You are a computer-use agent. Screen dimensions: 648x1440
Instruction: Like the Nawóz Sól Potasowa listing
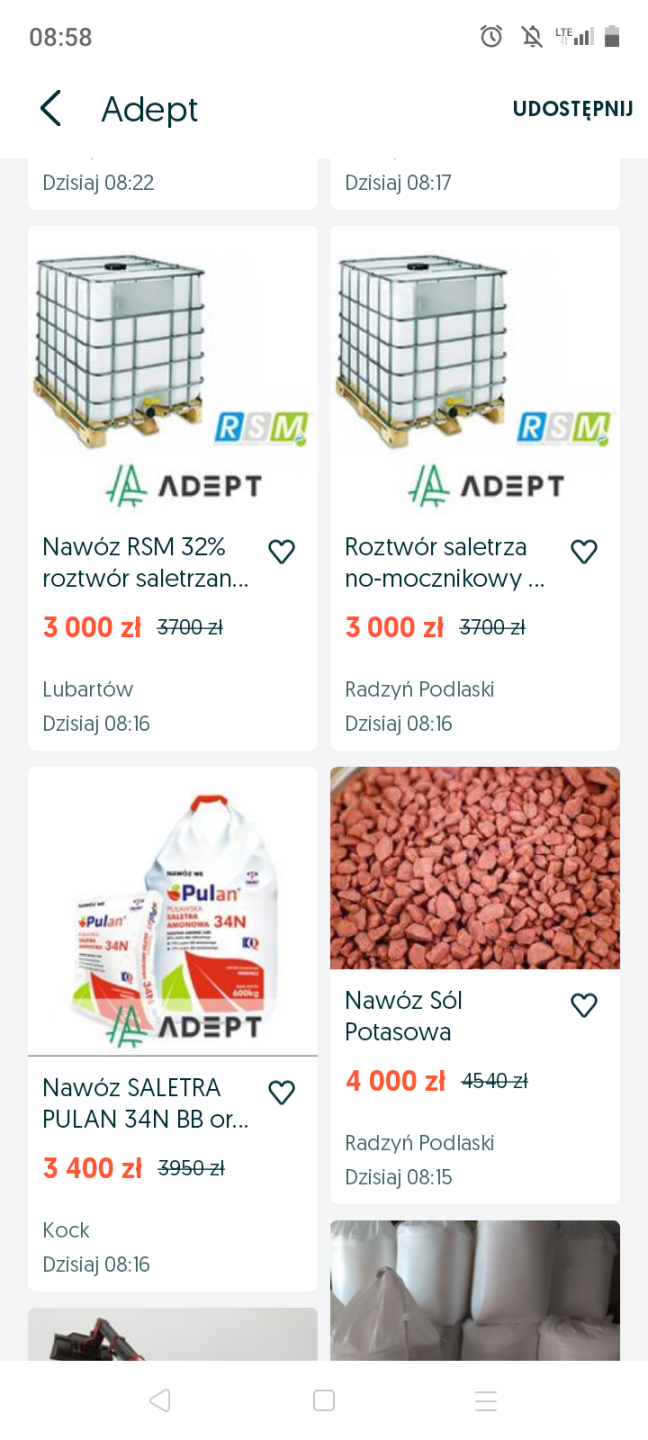tap(584, 1005)
